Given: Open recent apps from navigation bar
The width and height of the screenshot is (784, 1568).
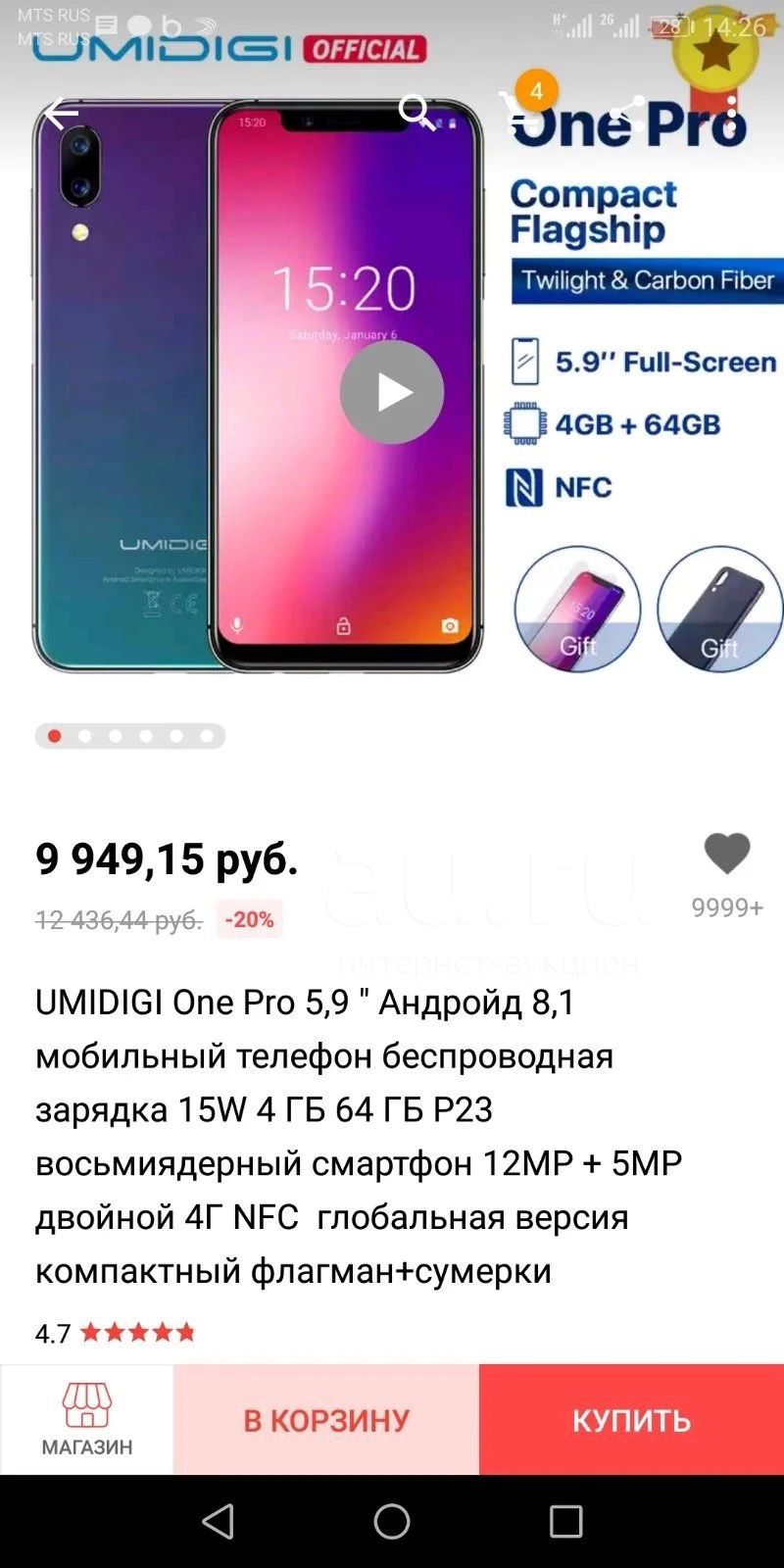Looking at the screenshot, I should [x=565, y=1521].
